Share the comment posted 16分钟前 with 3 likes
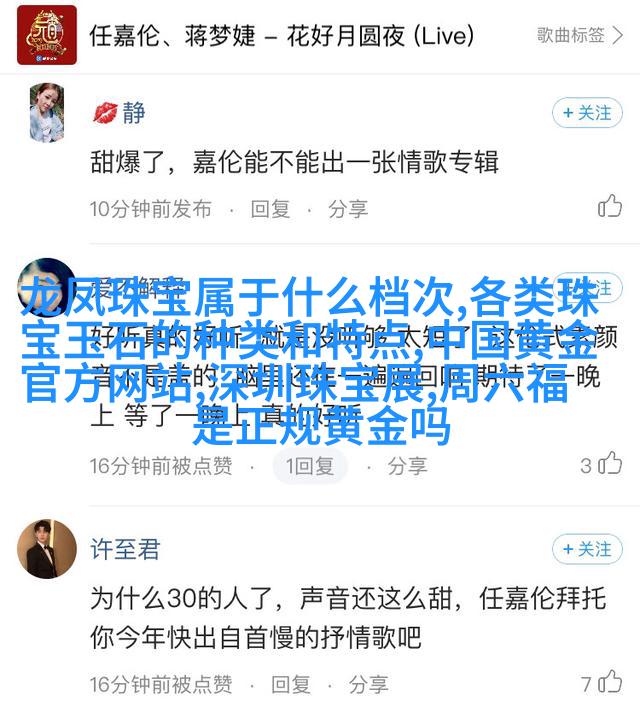Viewport: 640px width, 713px height. click(x=406, y=465)
